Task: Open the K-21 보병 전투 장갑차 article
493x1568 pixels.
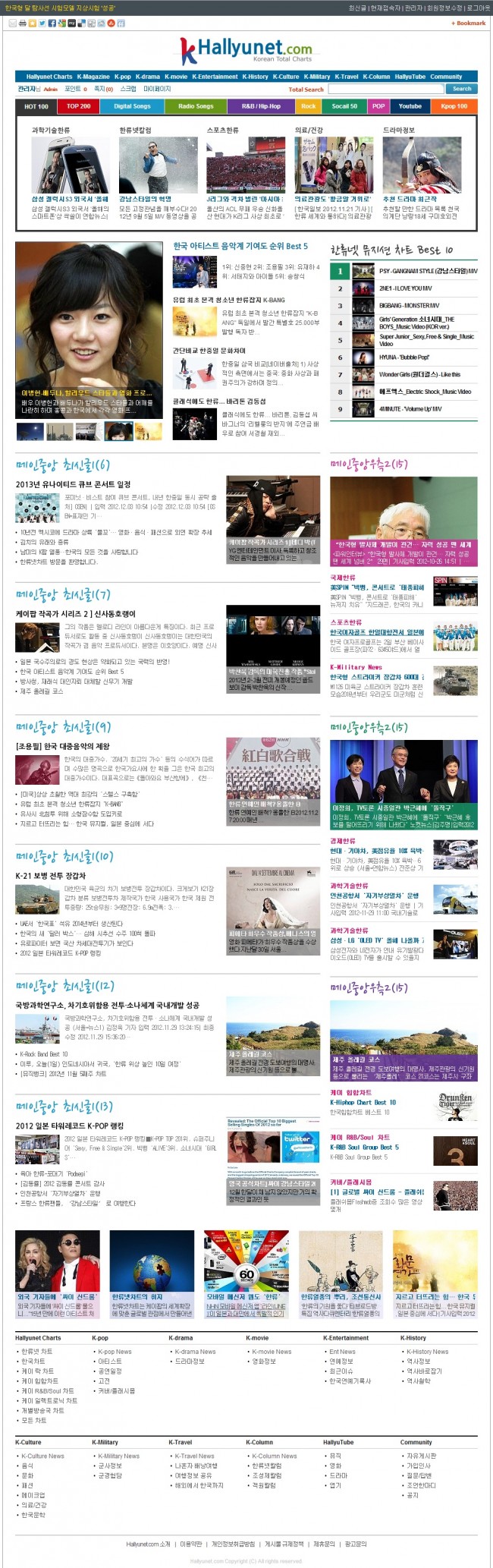Action: click(x=50, y=875)
